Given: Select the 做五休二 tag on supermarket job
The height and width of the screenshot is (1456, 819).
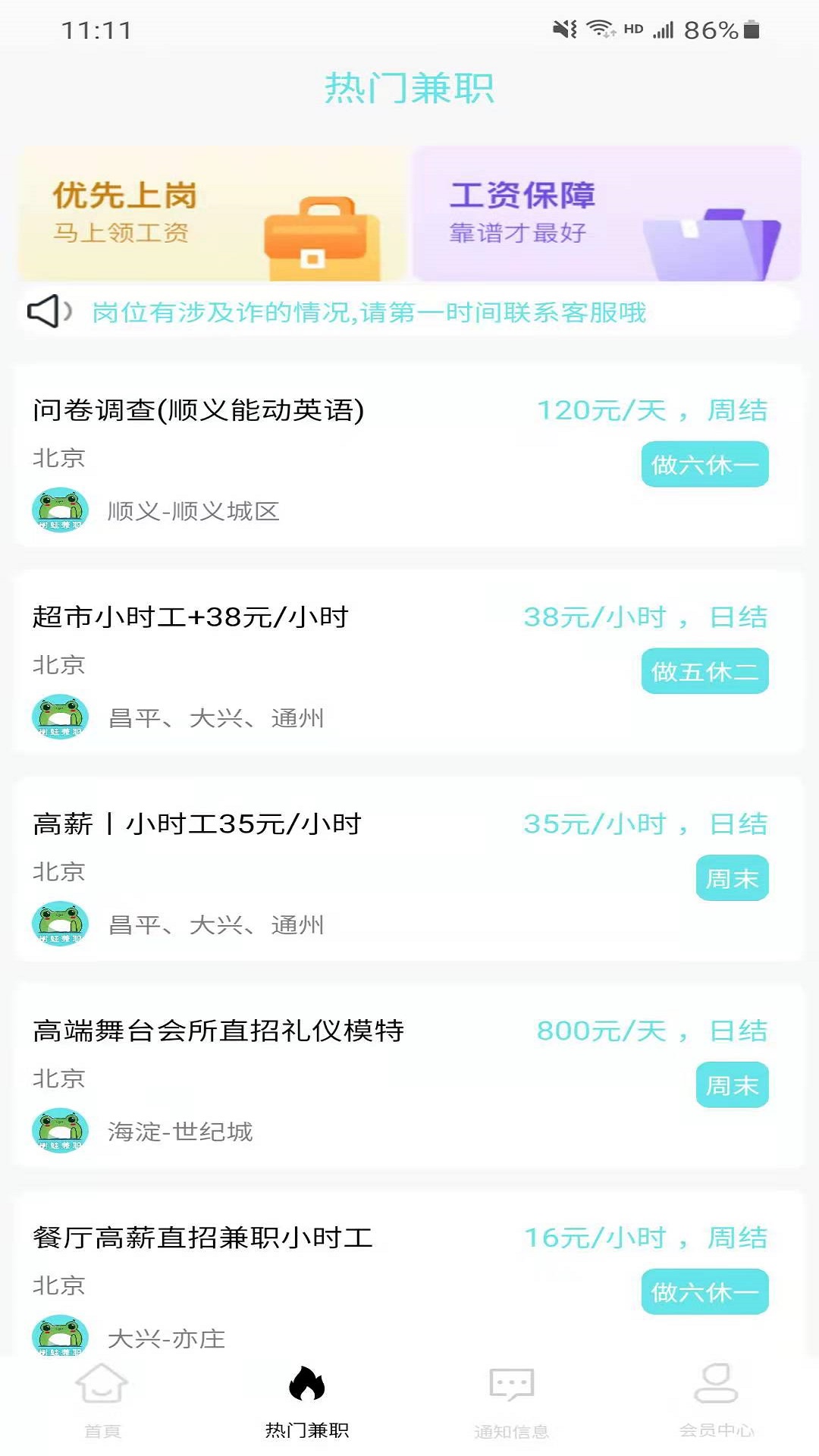Looking at the screenshot, I should click(x=704, y=671).
